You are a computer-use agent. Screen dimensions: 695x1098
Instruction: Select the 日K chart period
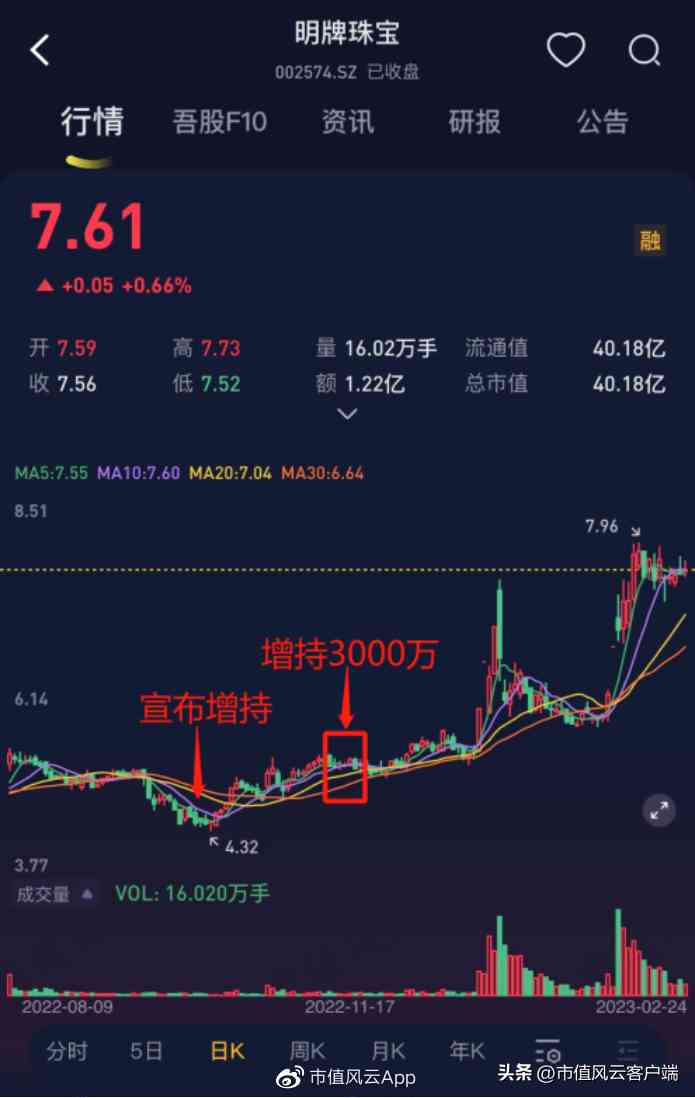pyautogui.click(x=227, y=1051)
